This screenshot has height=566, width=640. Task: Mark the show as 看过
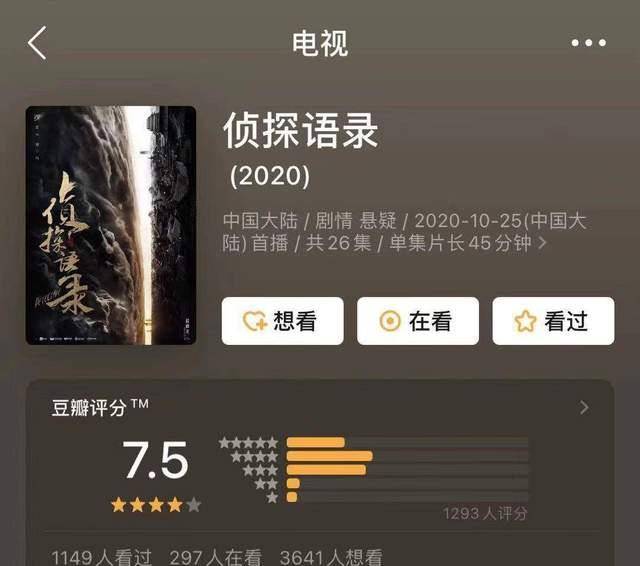(x=553, y=321)
